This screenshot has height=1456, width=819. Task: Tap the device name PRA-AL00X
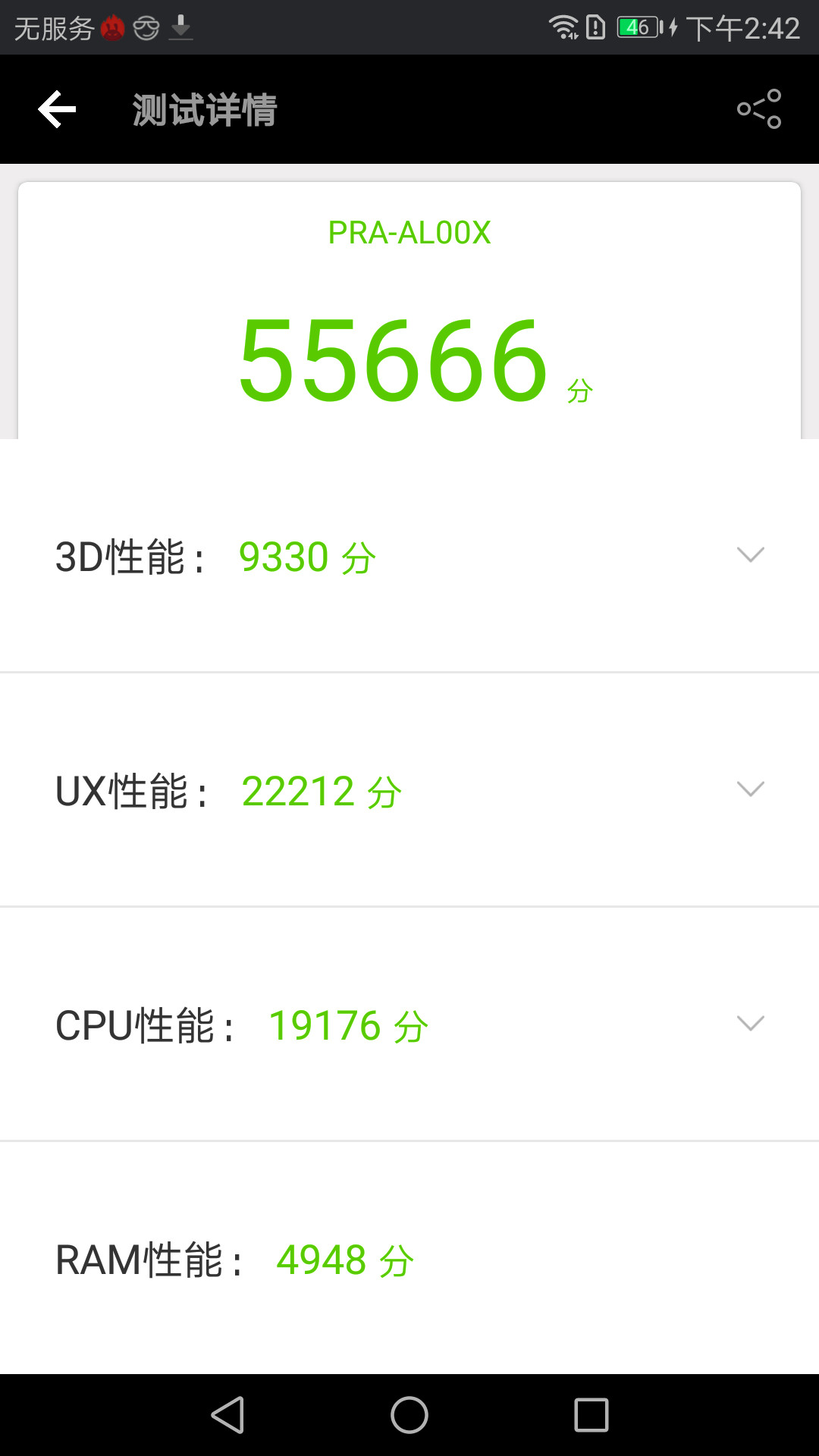(409, 234)
